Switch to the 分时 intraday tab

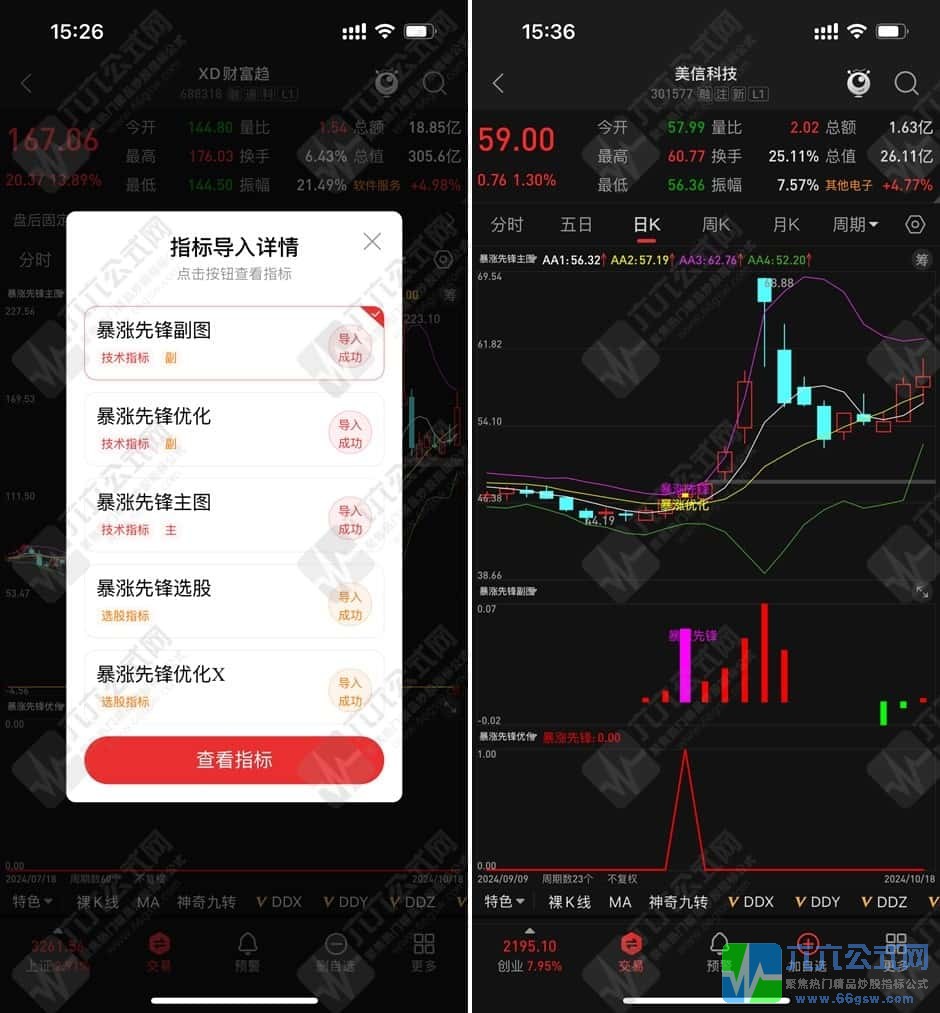coord(507,225)
